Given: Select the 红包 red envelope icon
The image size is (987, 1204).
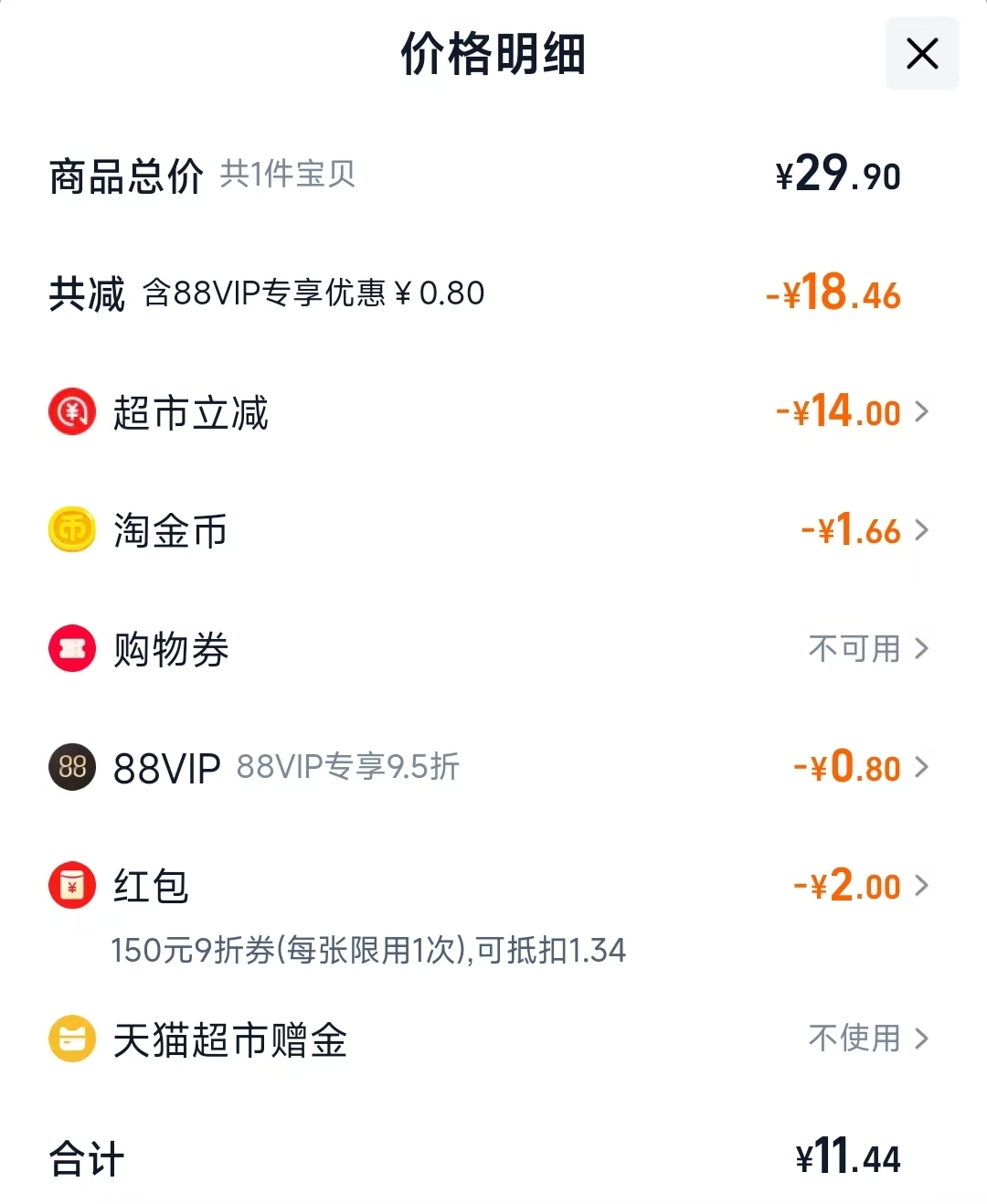Looking at the screenshot, I should [71, 885].
